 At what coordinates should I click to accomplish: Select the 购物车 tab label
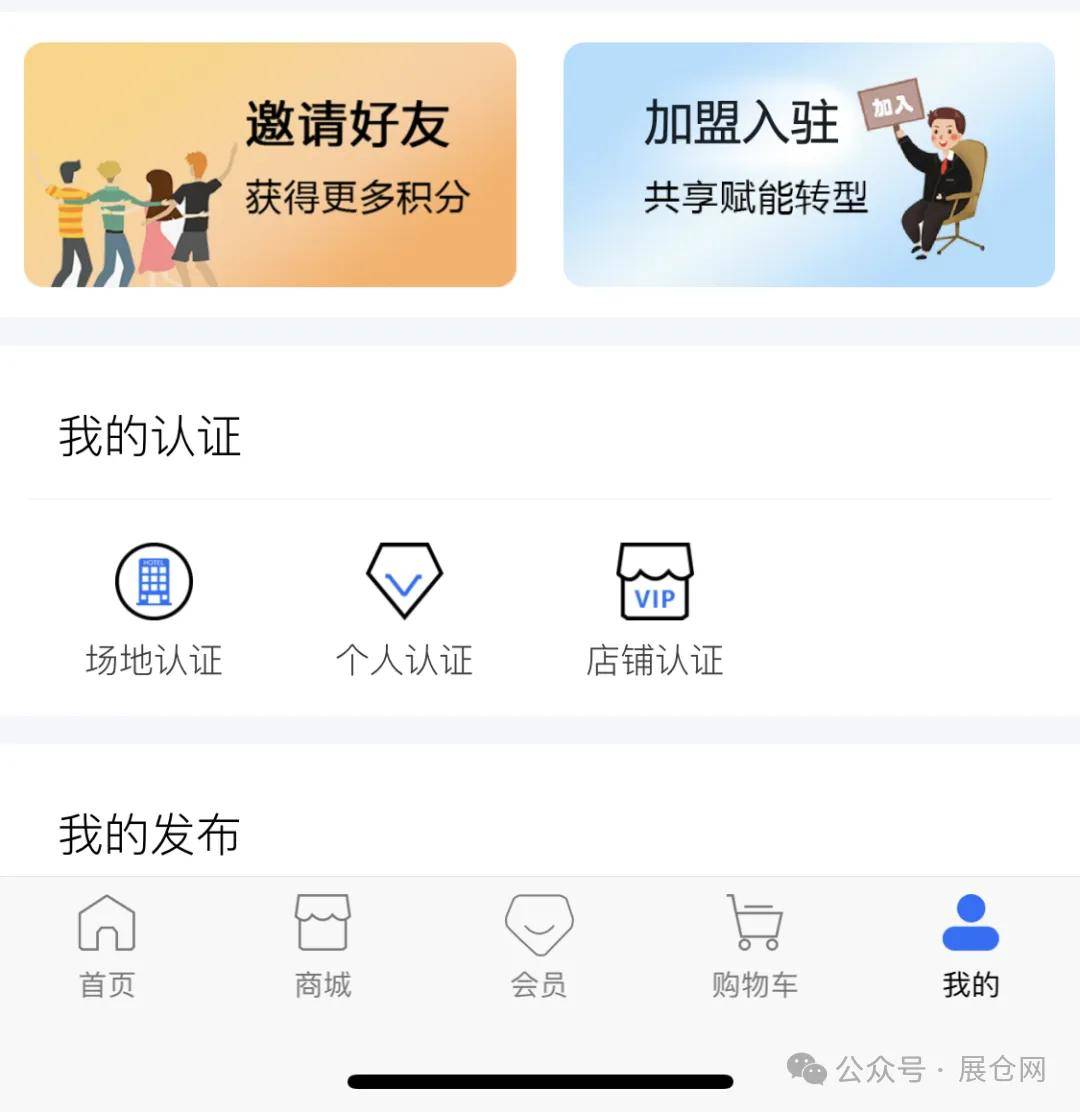(x=755, y=985)
